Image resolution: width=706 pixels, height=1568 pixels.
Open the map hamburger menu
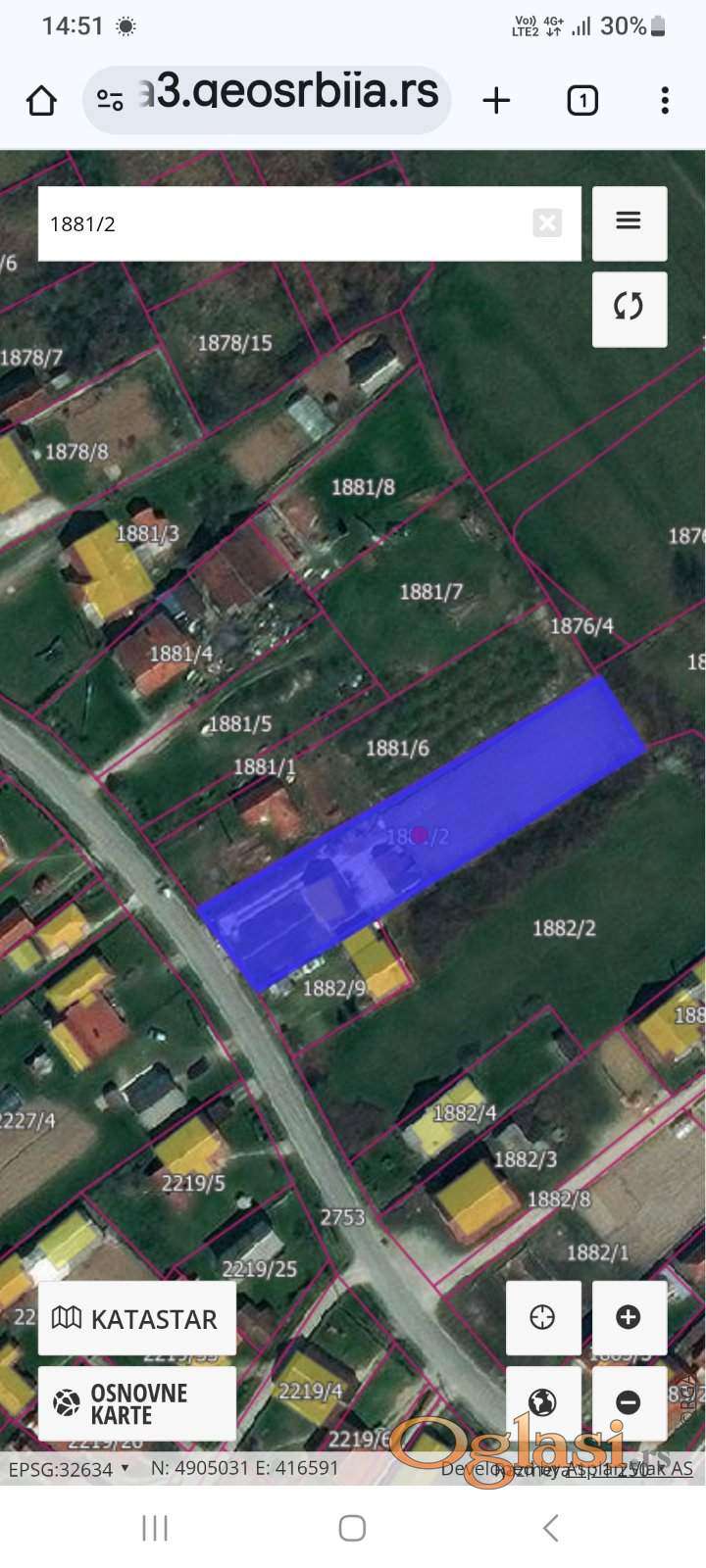pos(629,222)
